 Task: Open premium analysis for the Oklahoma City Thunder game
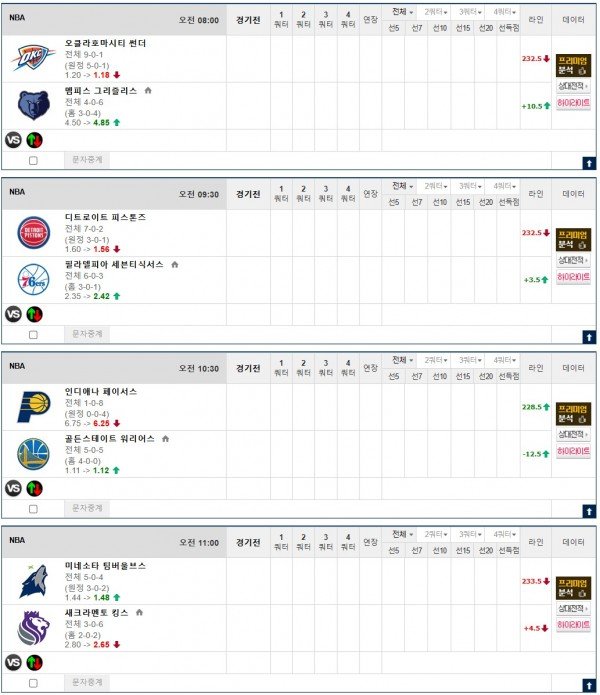click(x=573, y=66)
